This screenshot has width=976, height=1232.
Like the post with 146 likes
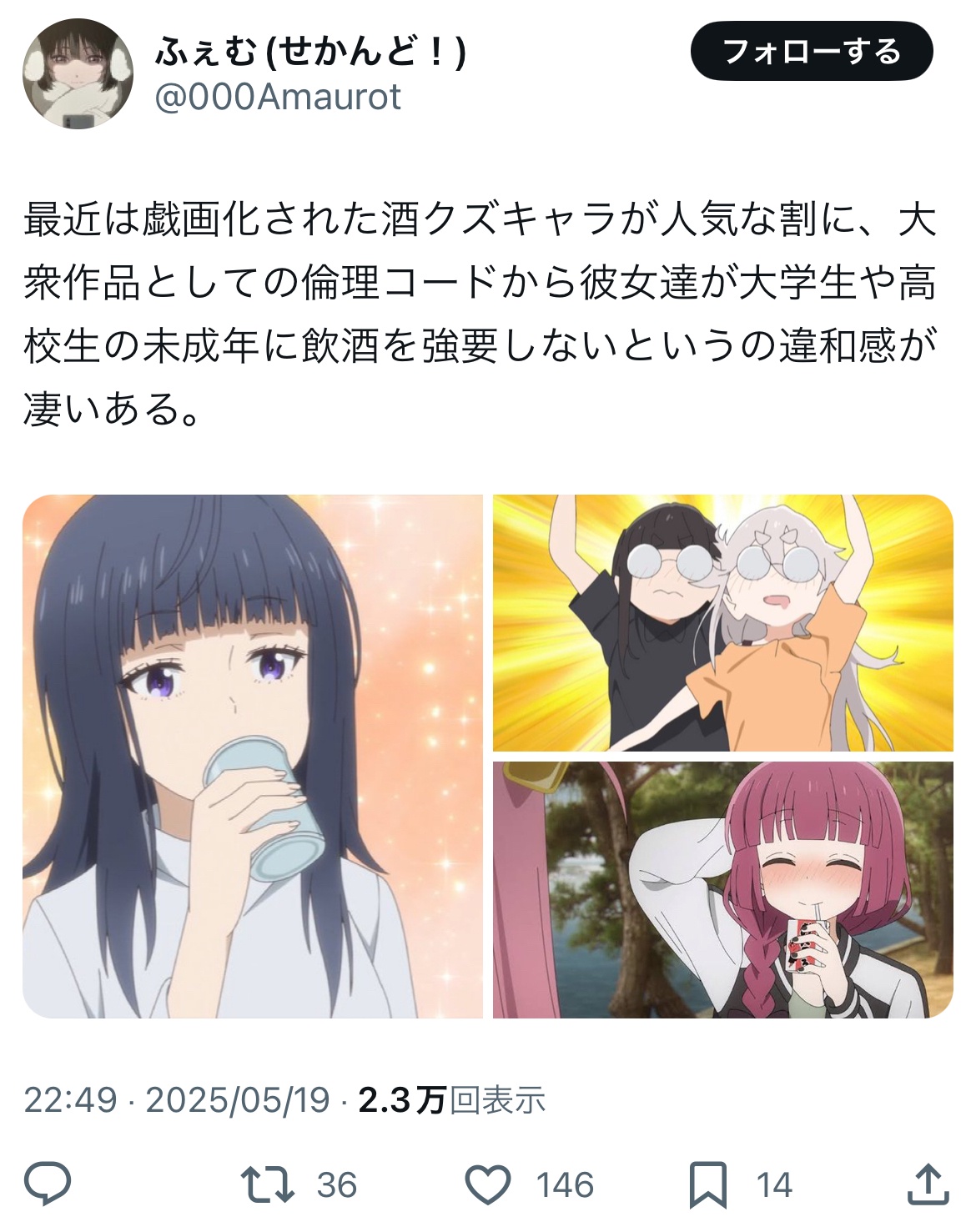click(488, 1184)
